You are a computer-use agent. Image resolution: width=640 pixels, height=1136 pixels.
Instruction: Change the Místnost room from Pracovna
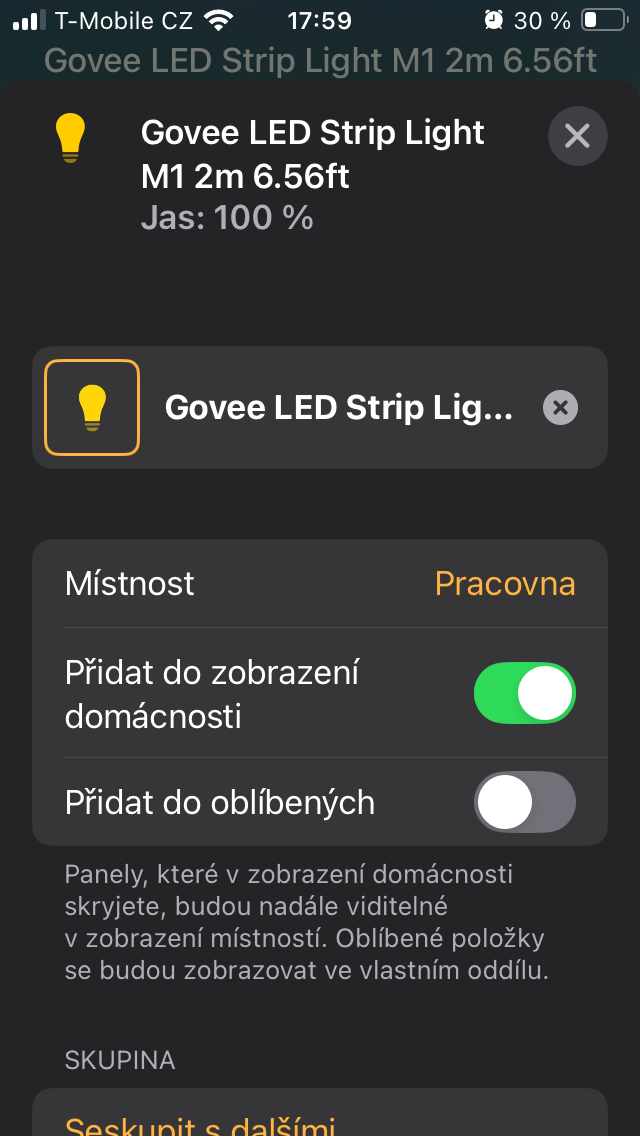[x=504, y=584]
